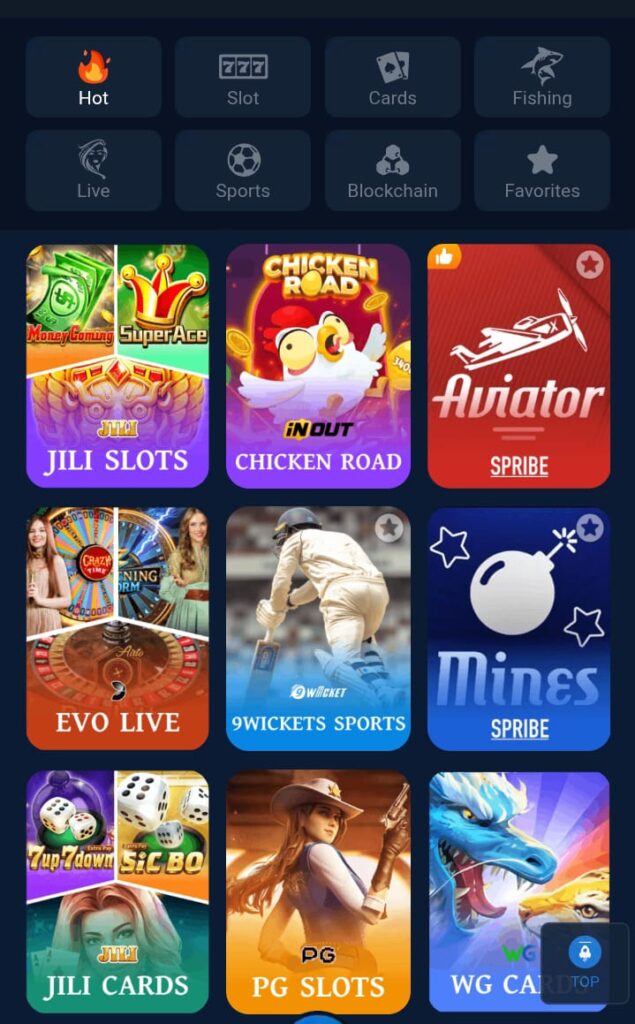The width and height of the screenshot is (635, 1024).
Task: Open the Aviator game by Spribe
Action: (x=518, y=380)
